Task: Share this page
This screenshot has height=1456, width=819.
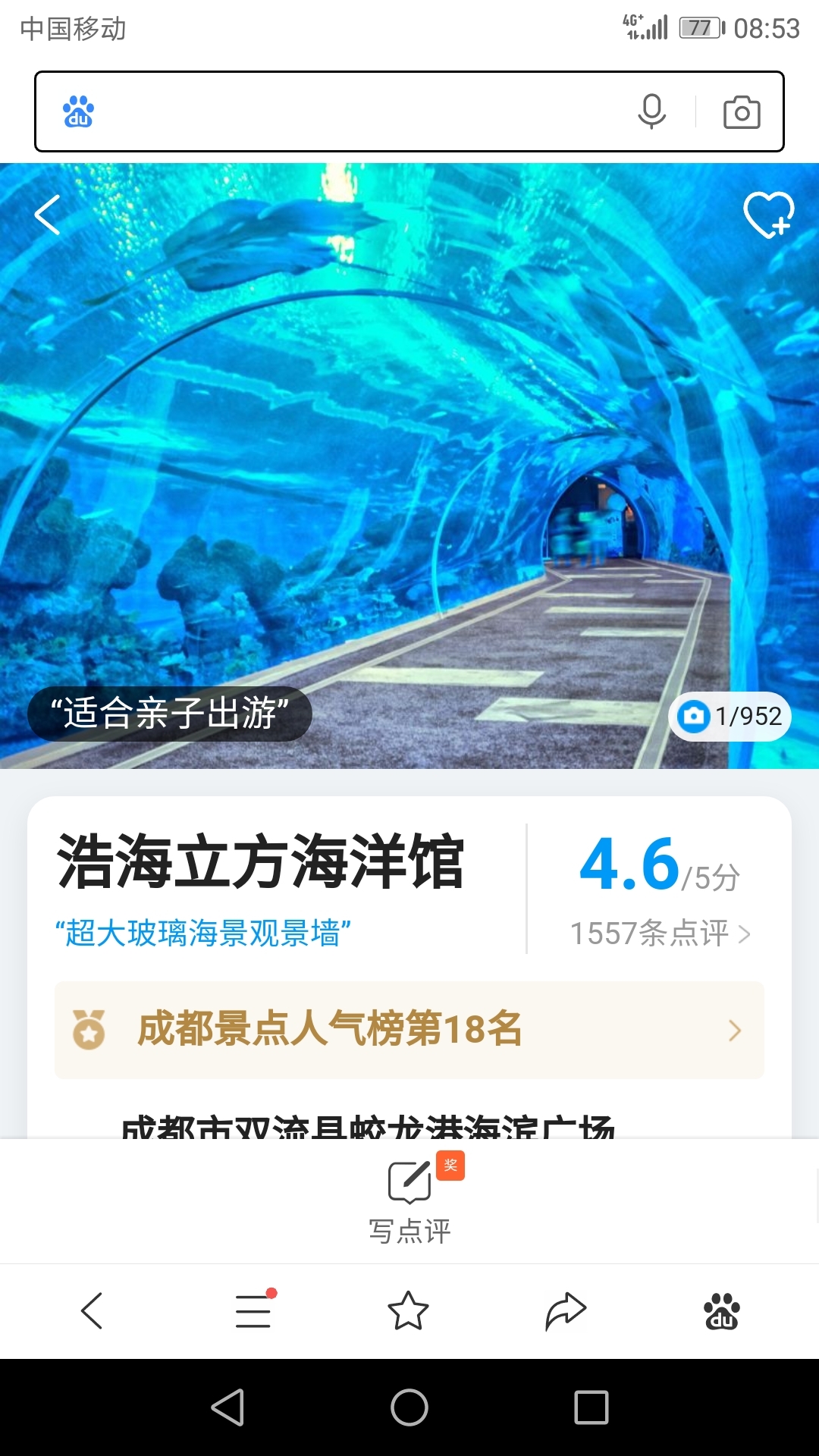Action: coord(566,1310)
